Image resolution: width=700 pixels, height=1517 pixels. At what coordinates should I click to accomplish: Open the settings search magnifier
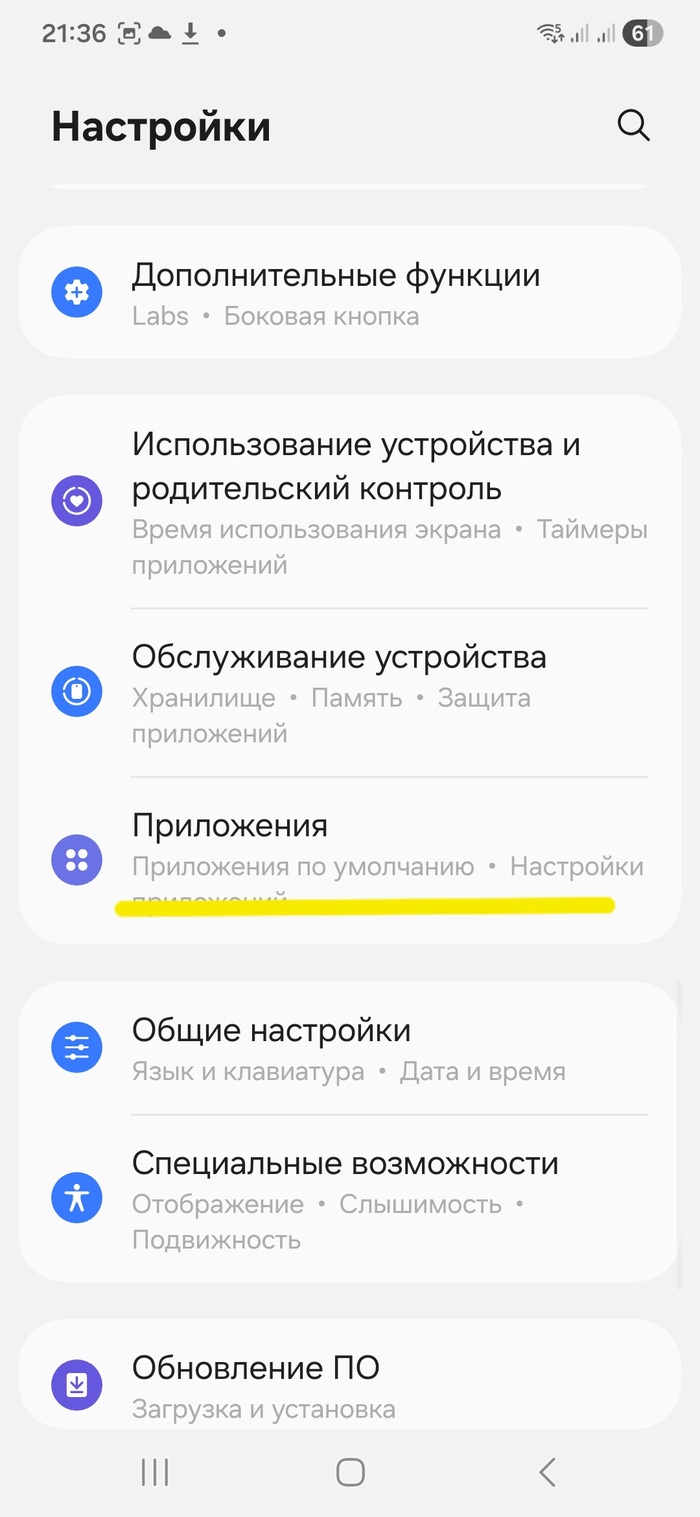[634, 126]
